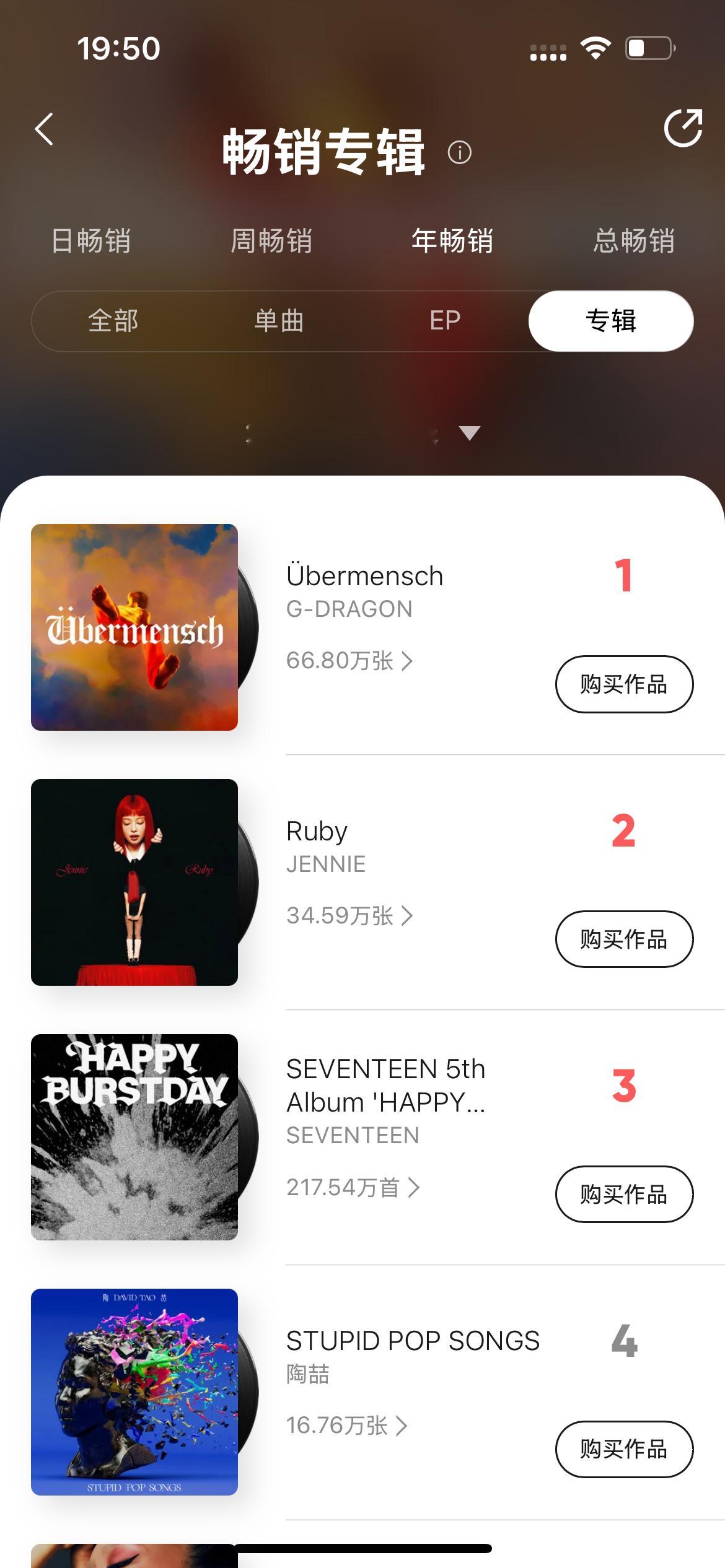This screenshot has height=1568, width=725.
Task: Switch to the 总畅销 tab
Action: coord(633,241)
